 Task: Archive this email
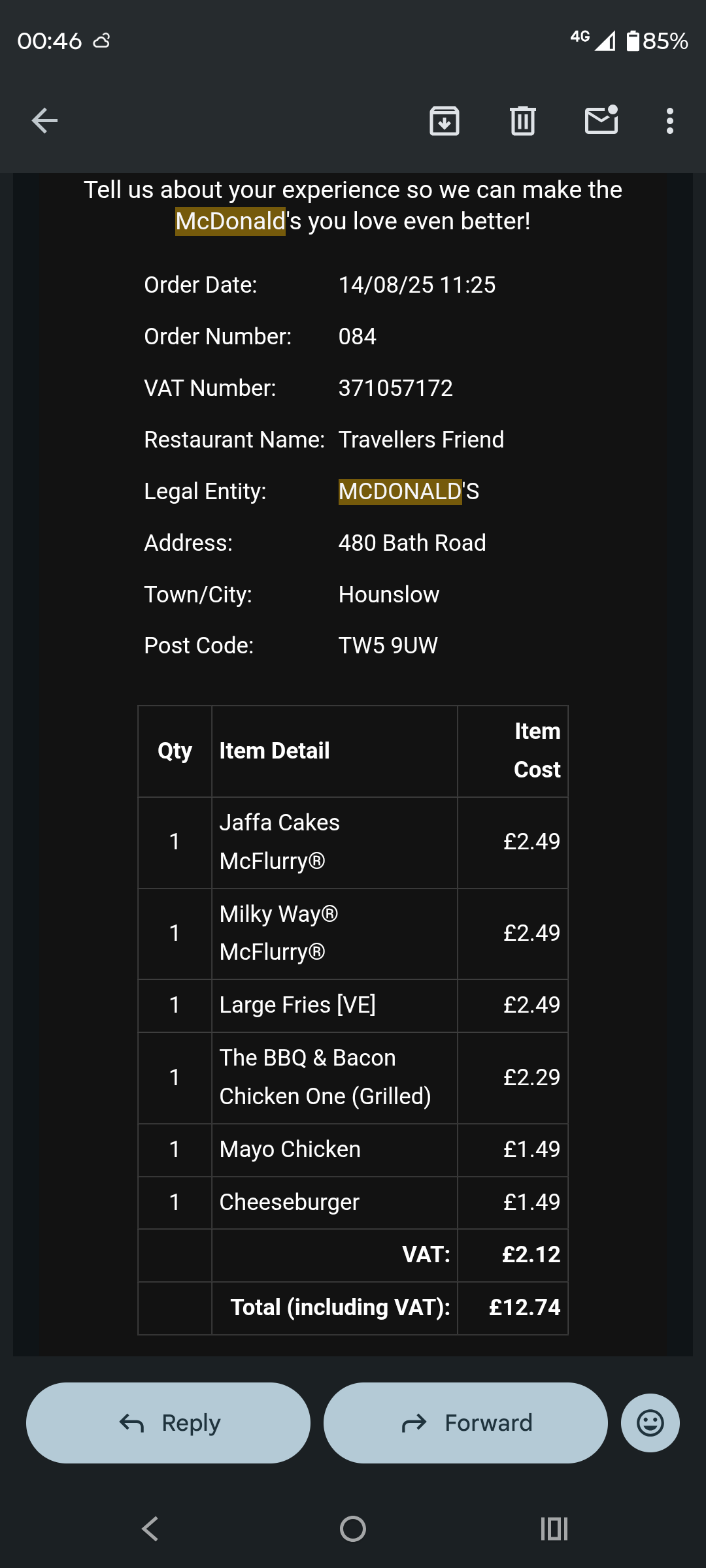[x=444, y=121]
